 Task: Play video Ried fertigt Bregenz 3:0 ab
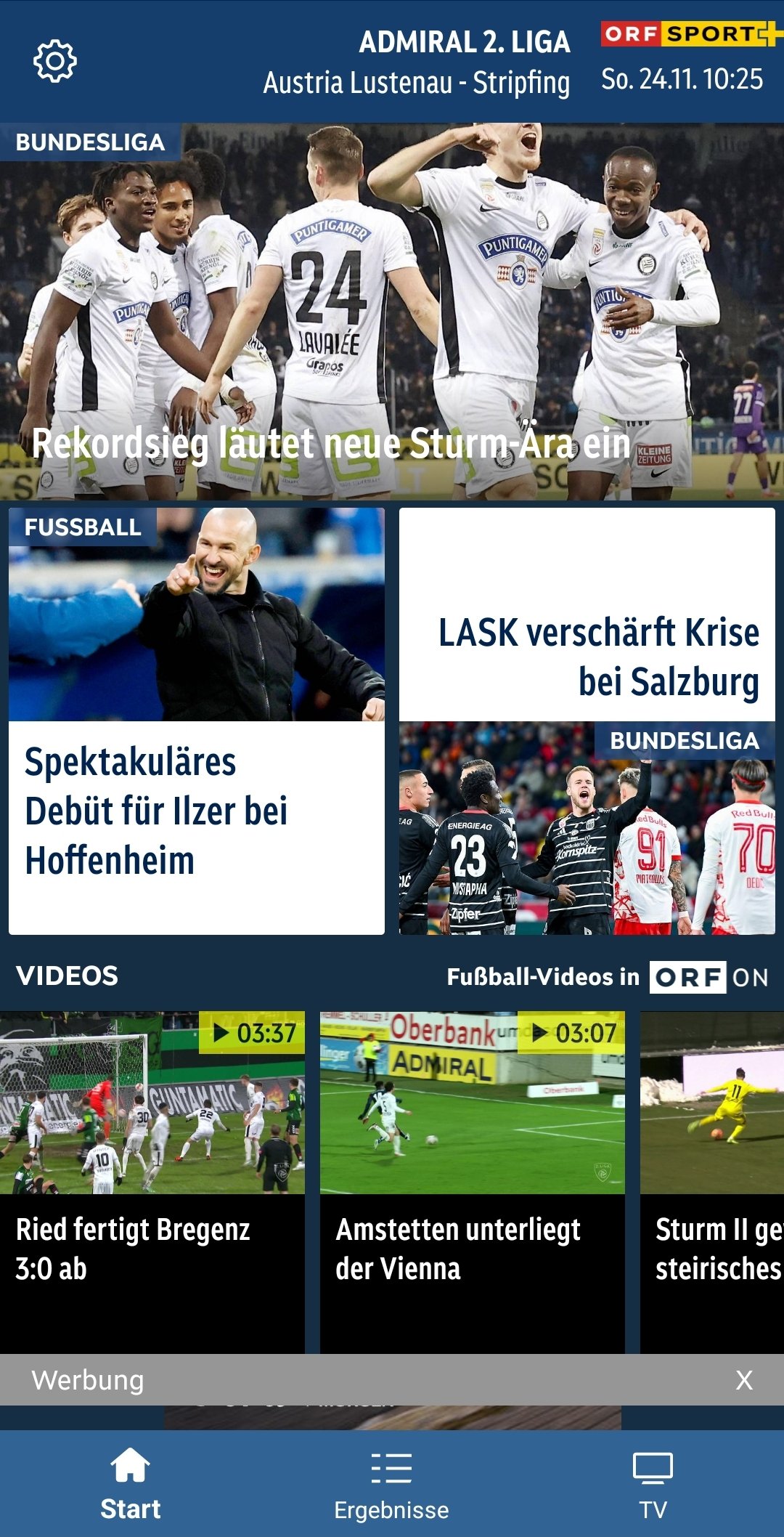pyautogui.click(x=152, y=1183)
